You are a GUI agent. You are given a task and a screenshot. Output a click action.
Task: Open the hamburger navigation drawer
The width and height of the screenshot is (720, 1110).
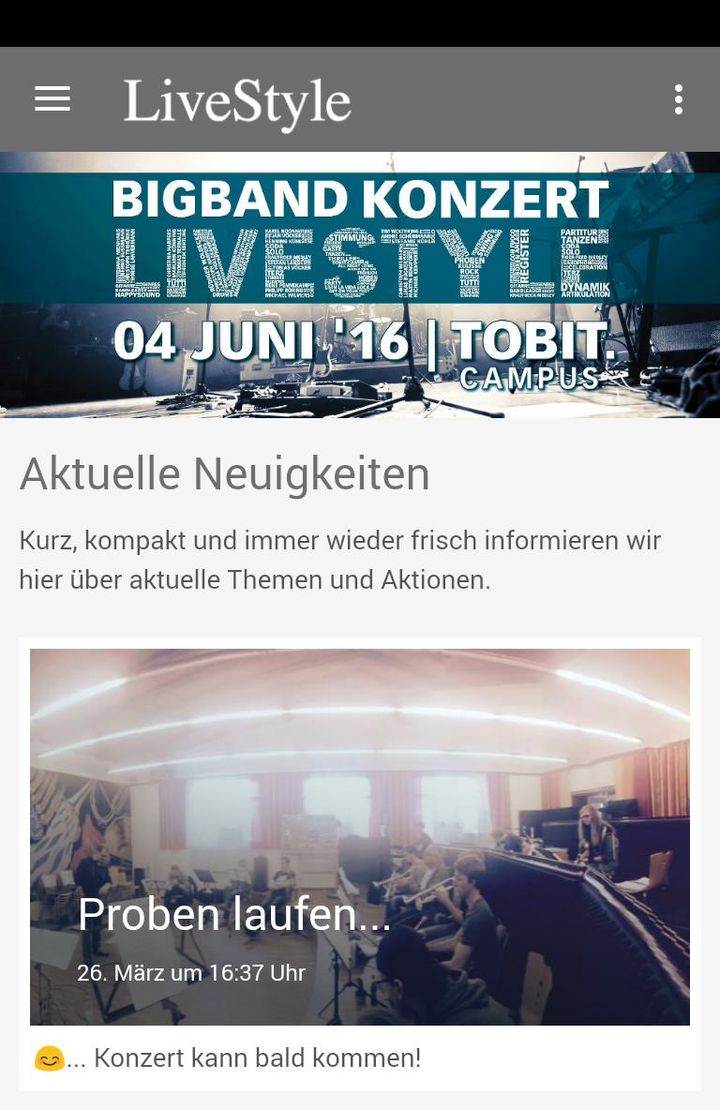(x=52, y=99)
